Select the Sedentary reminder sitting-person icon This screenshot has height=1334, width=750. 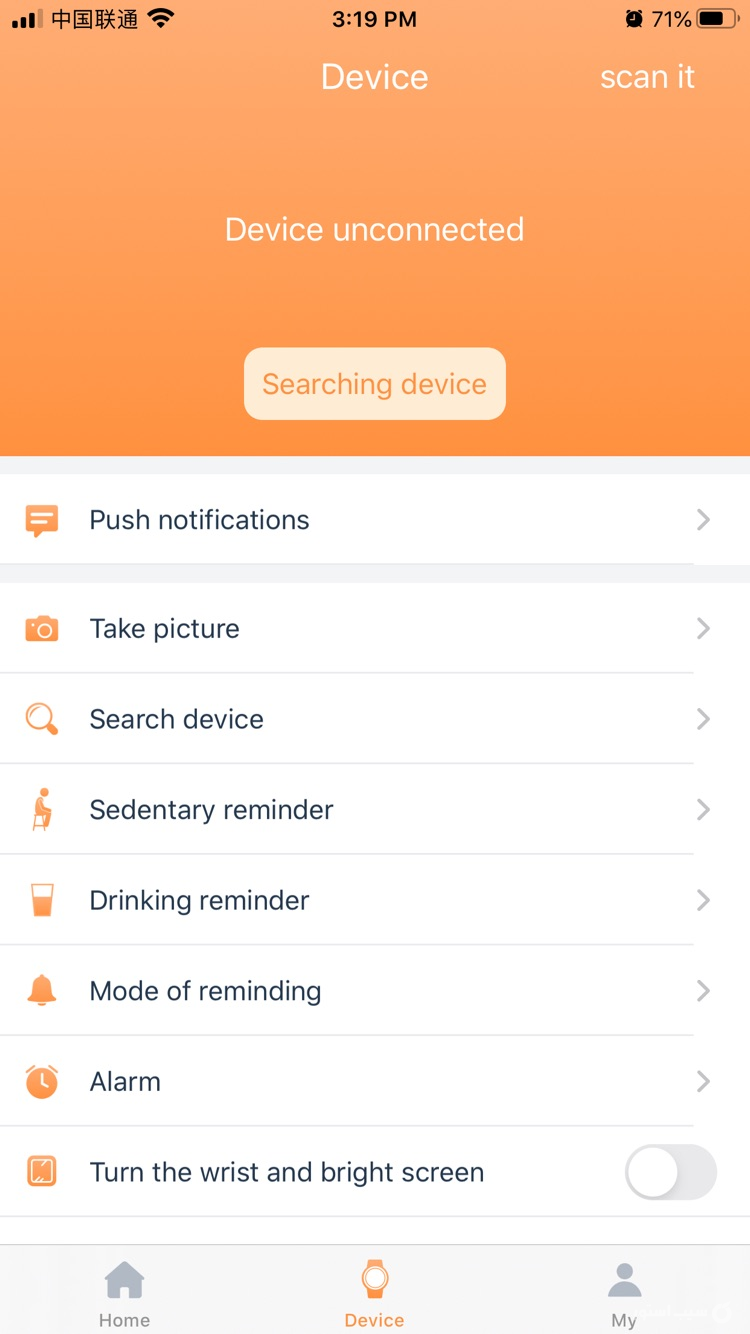(41, 809)
